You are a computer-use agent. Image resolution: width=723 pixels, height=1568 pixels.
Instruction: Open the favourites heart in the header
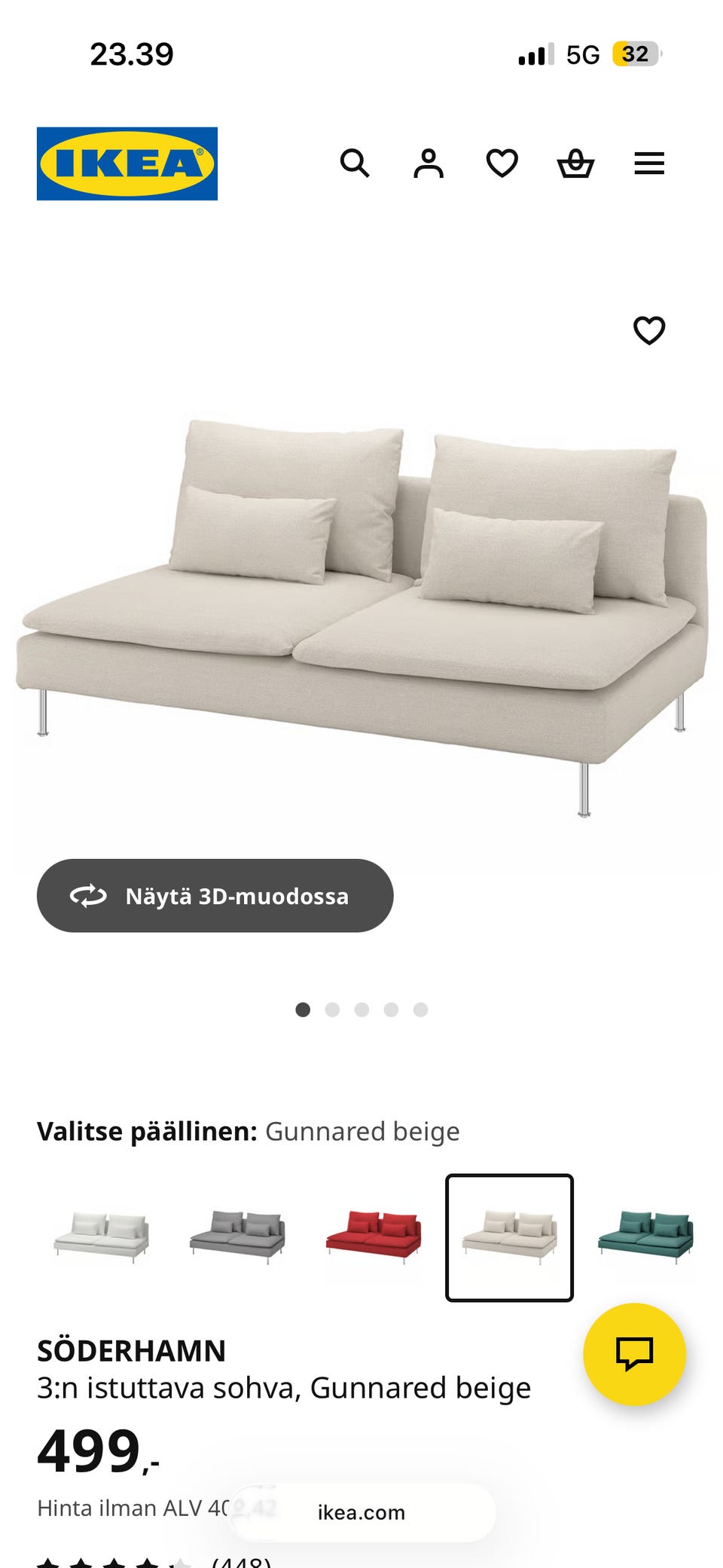coord(502,163)
